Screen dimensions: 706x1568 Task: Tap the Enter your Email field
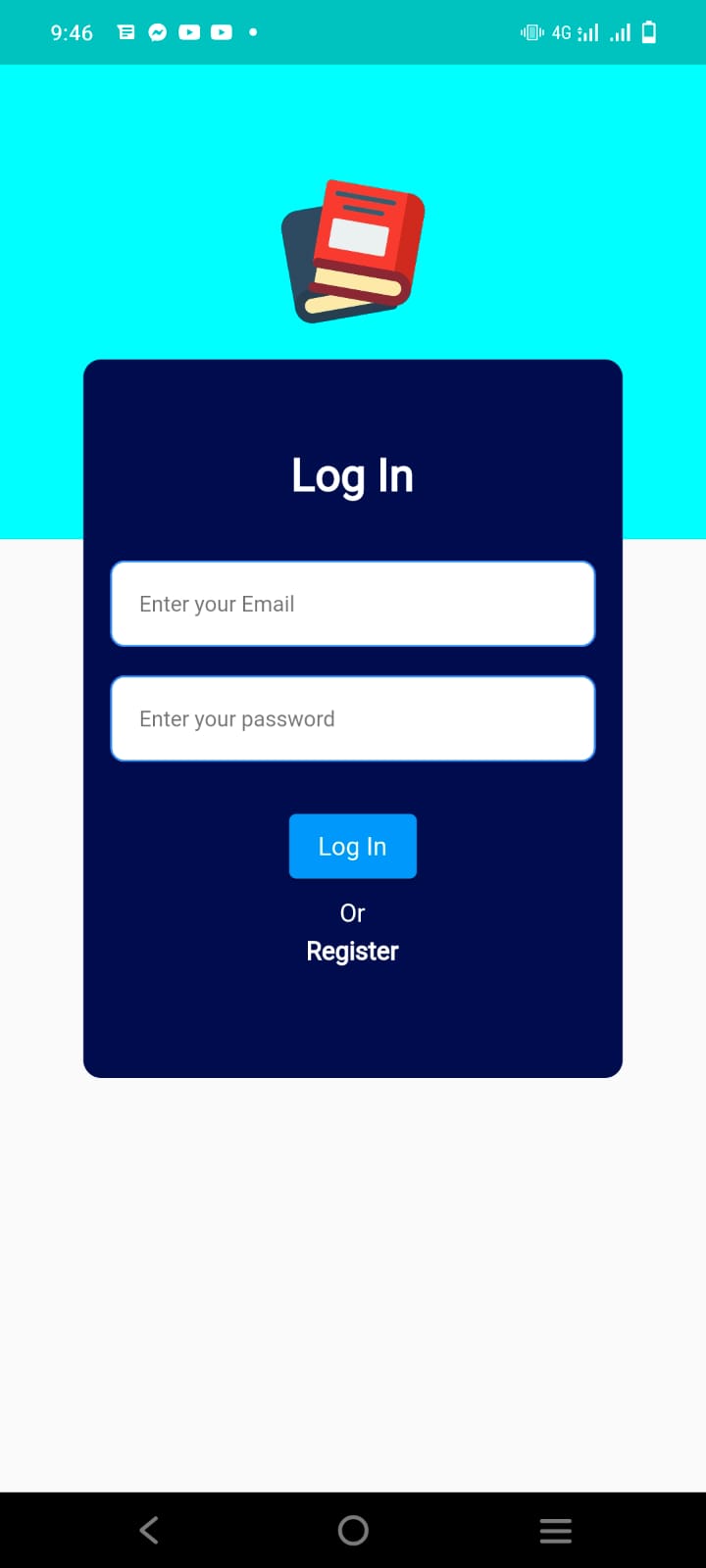click(x=353, y=604)
